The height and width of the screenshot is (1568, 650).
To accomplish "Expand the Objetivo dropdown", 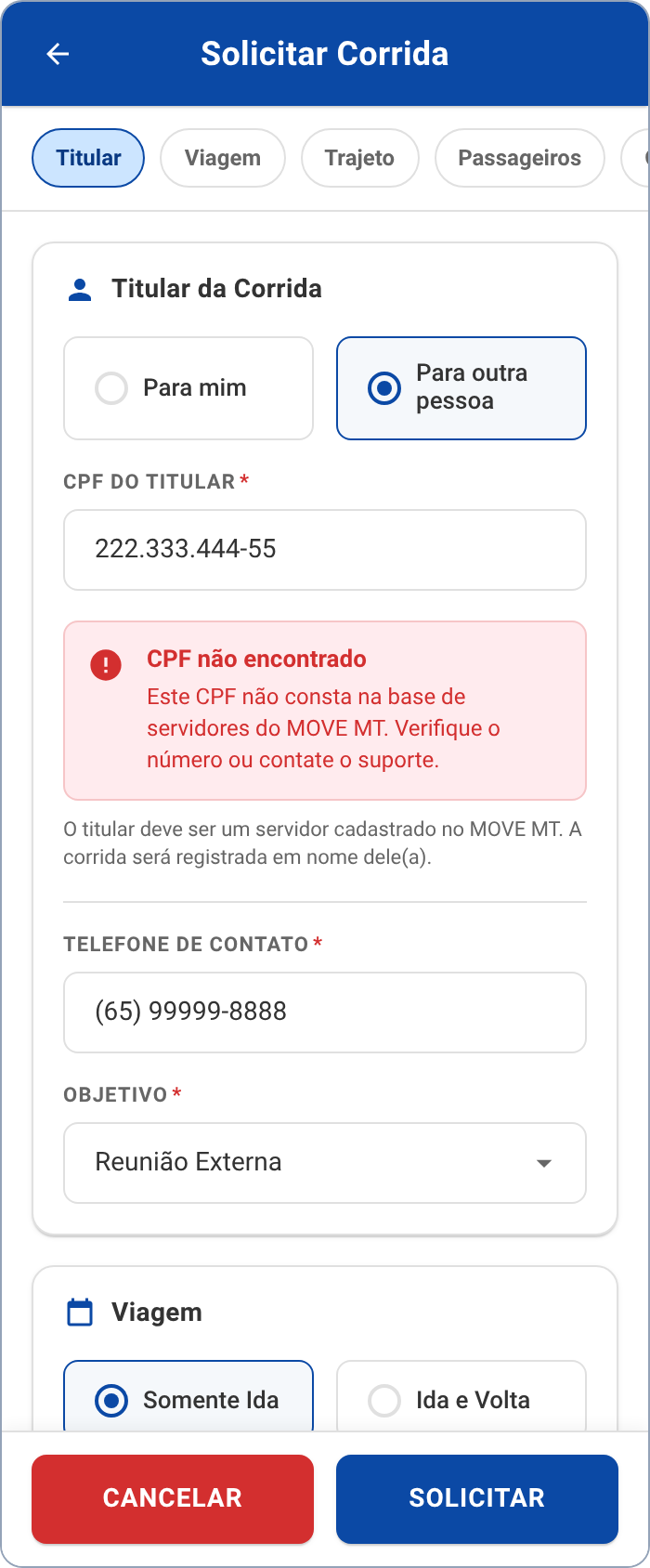I will tap(325, 1163).
